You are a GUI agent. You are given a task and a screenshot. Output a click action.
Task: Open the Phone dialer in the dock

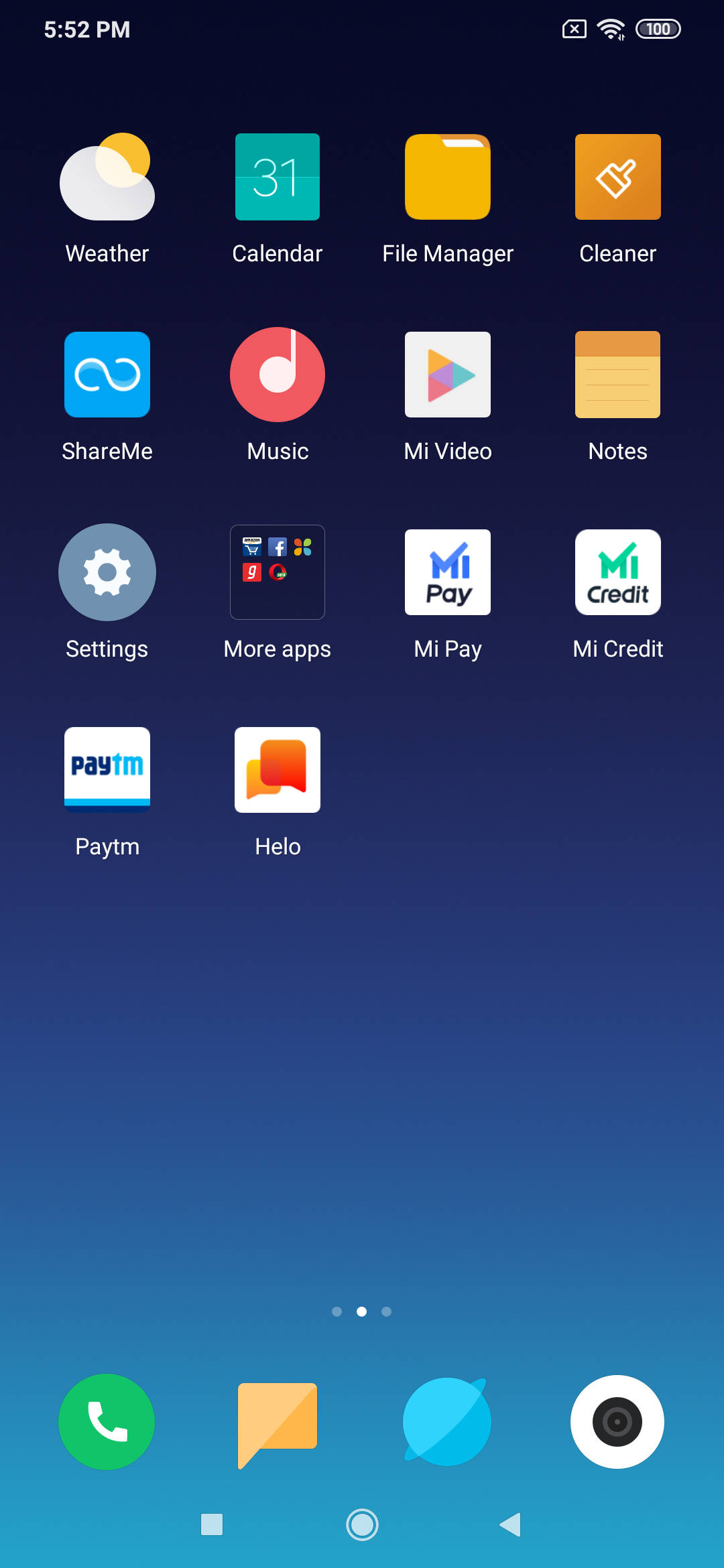[107, 1421]
